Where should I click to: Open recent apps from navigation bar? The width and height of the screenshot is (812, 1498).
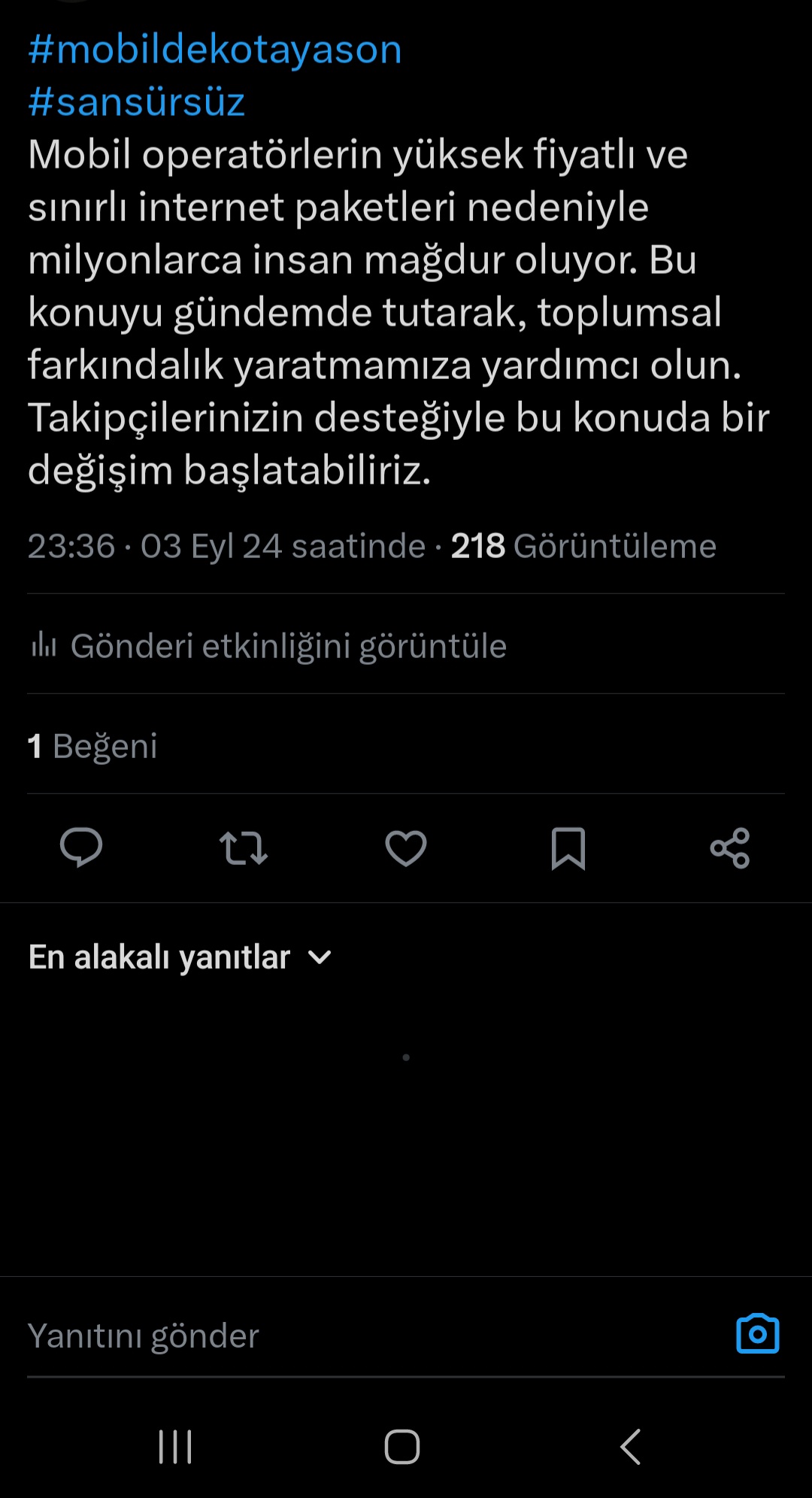(175, 1447)
